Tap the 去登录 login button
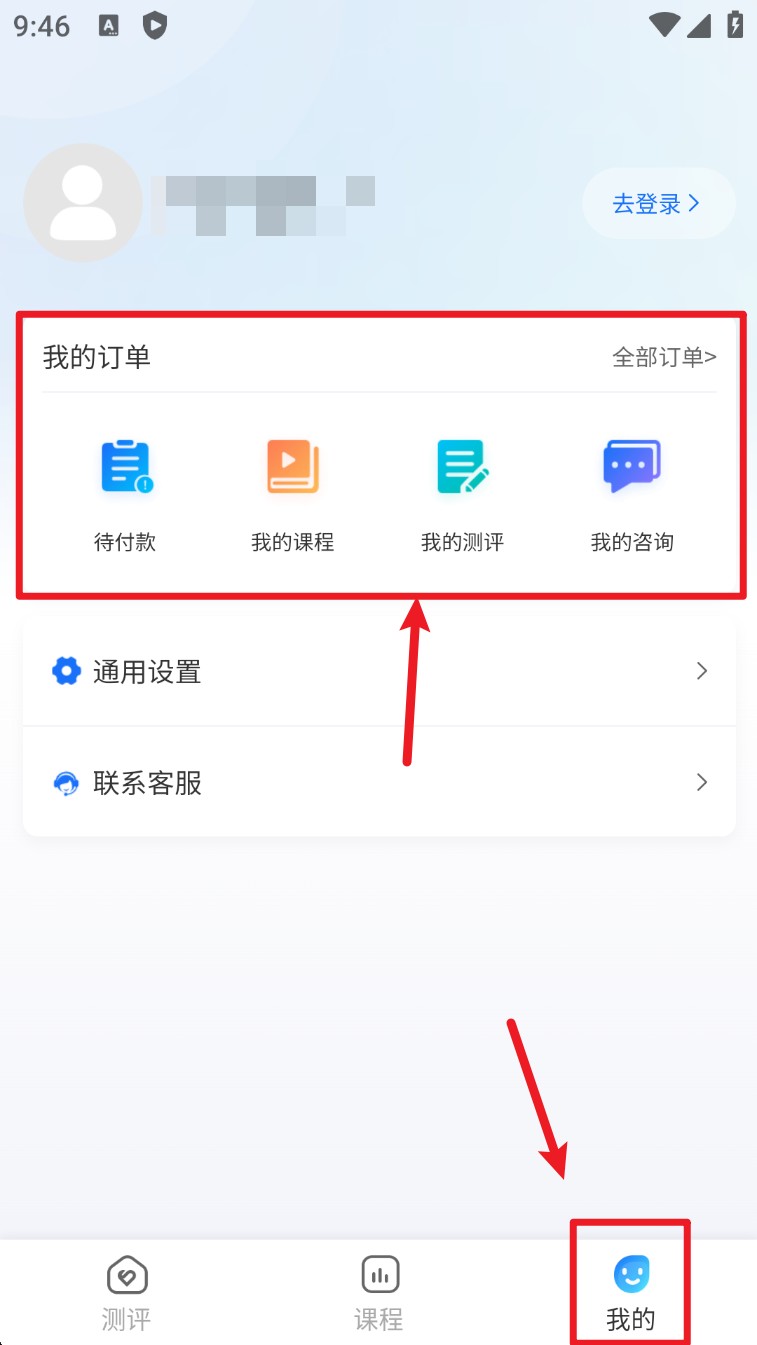 tap(658, 204)
